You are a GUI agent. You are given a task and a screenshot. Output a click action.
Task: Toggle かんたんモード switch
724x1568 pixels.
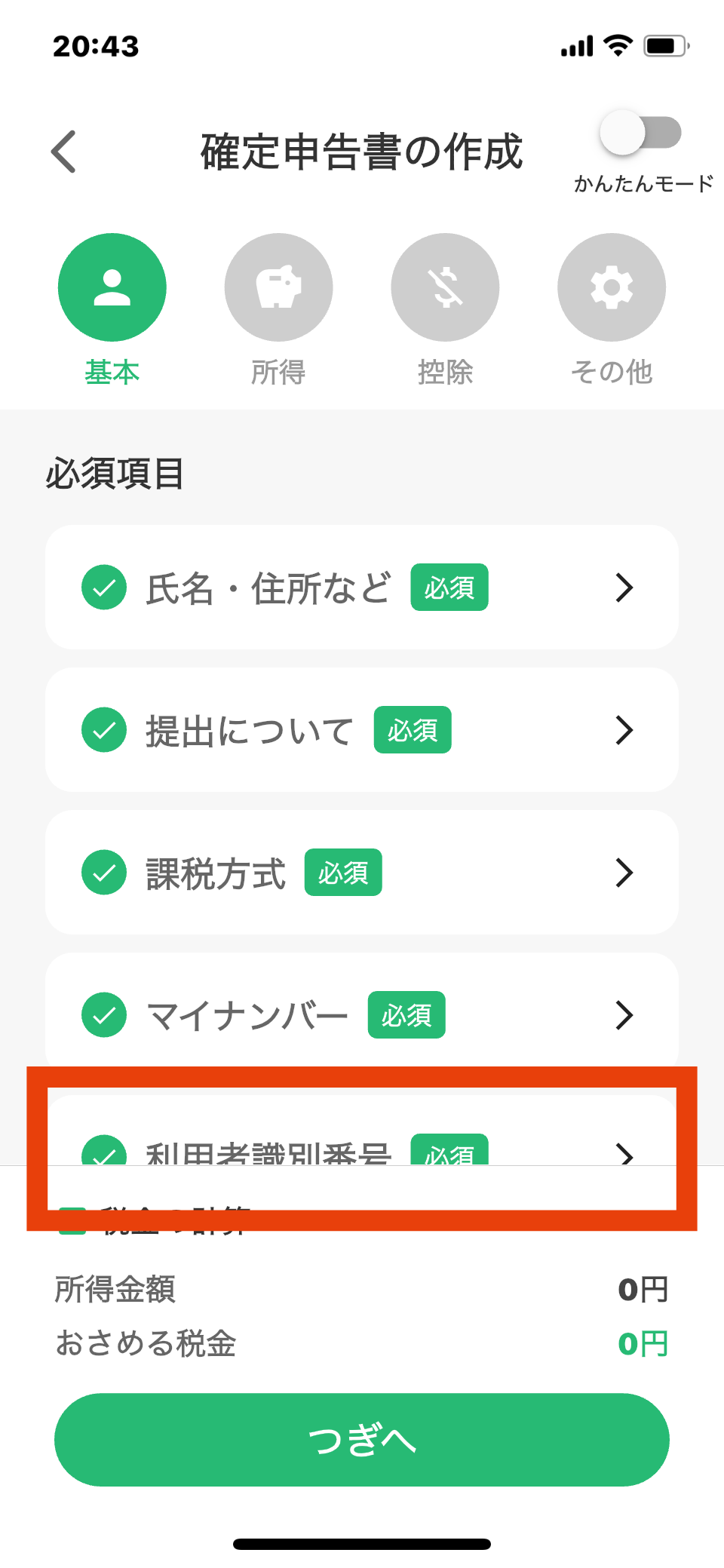click(x=640, y=133)
